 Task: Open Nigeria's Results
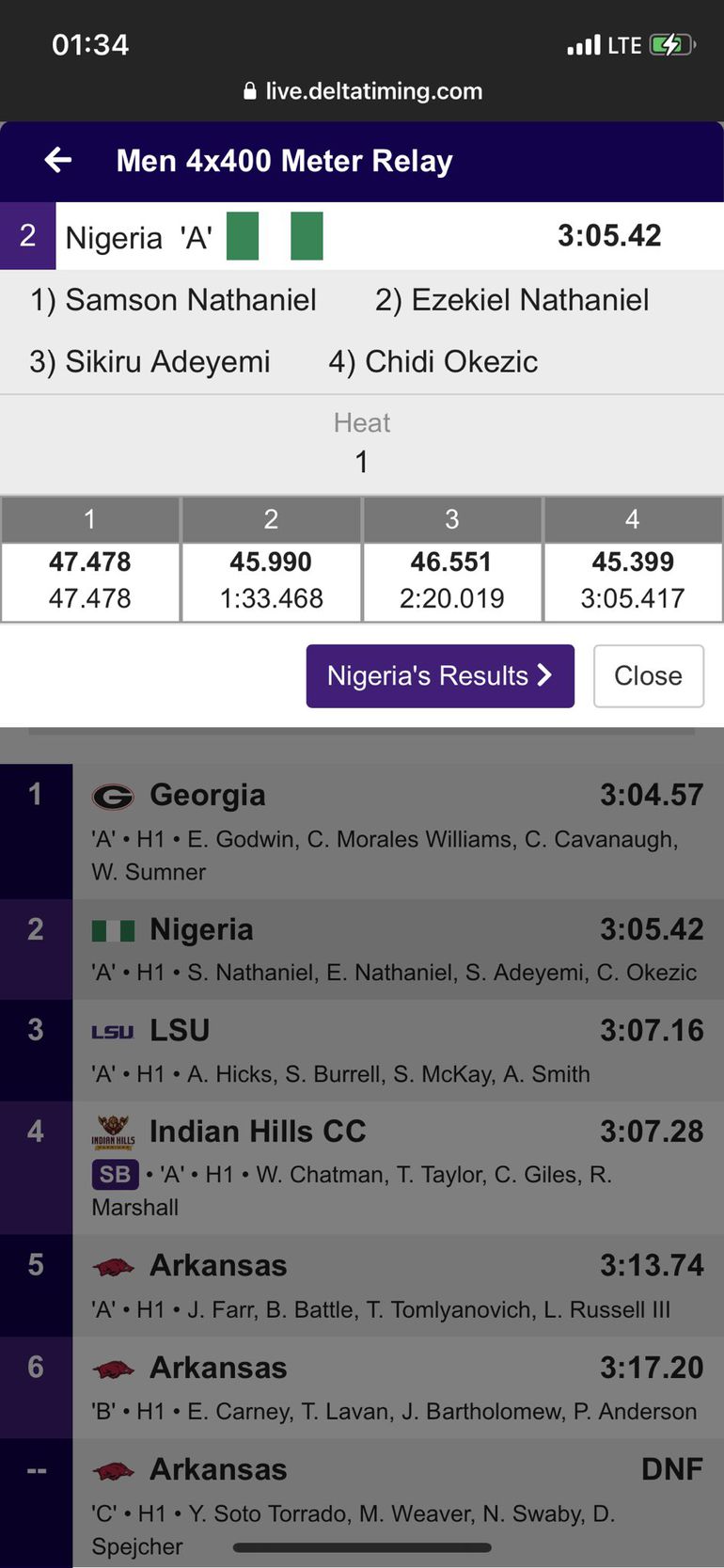[439, 675]
